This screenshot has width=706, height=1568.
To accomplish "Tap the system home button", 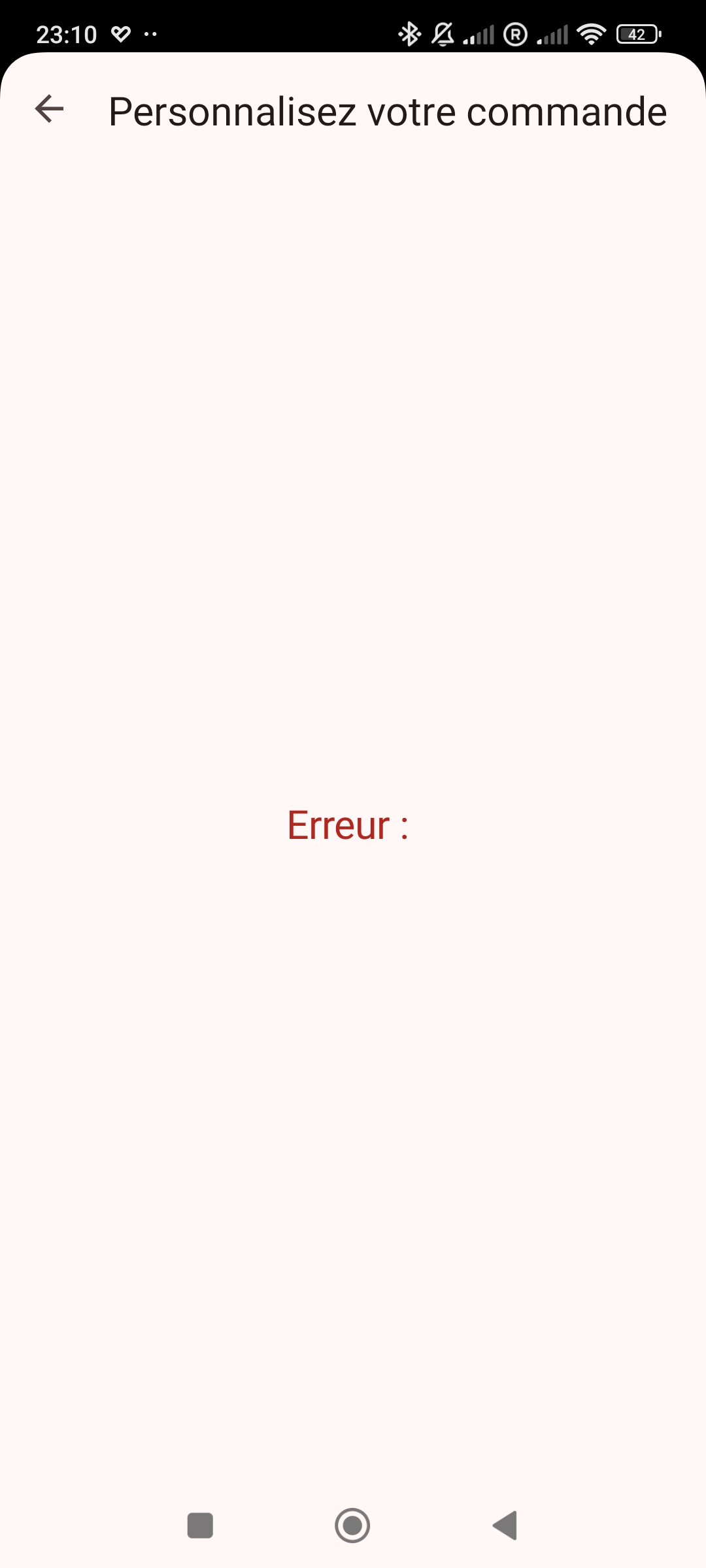I will click(x=352, y=1526).
